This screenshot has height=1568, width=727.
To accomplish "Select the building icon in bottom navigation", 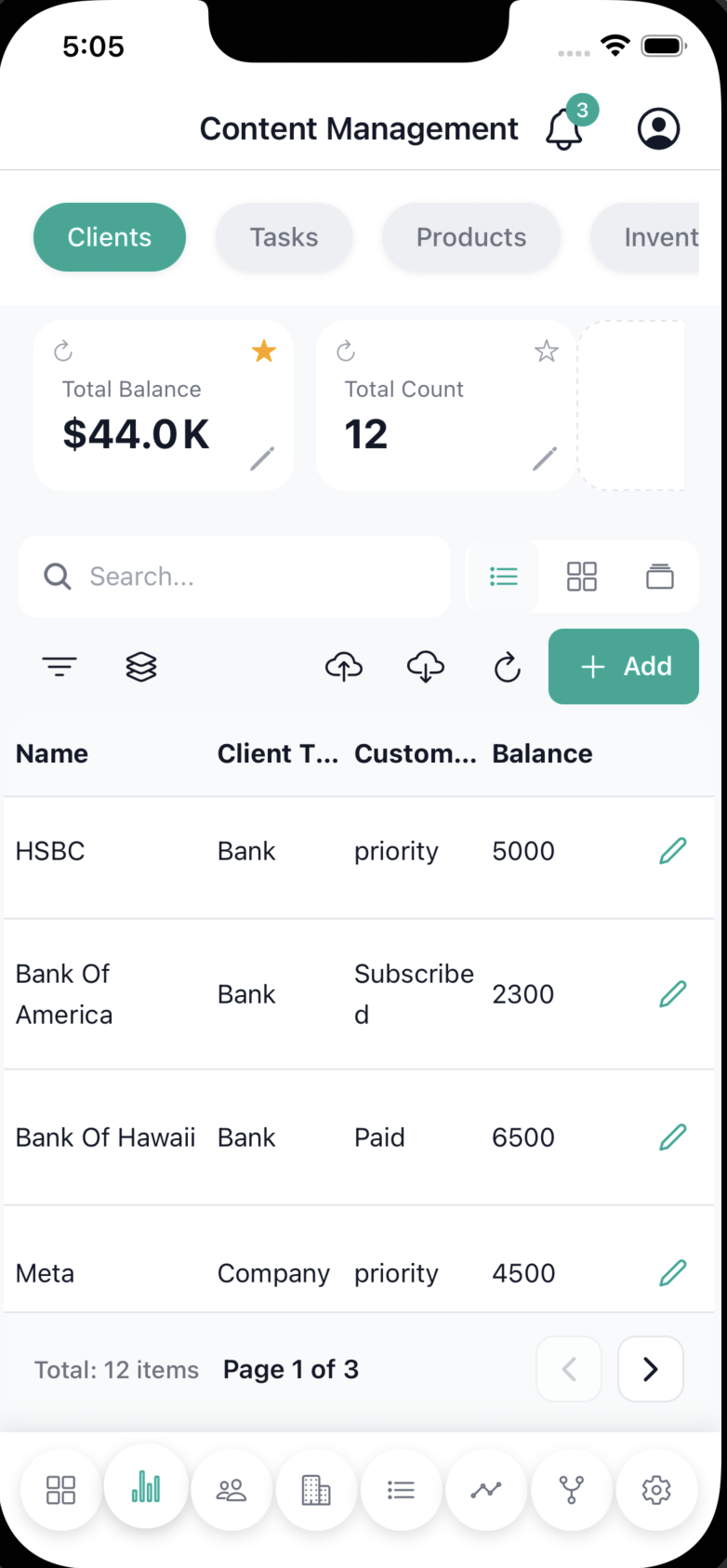I will (x=316, y=1489).
